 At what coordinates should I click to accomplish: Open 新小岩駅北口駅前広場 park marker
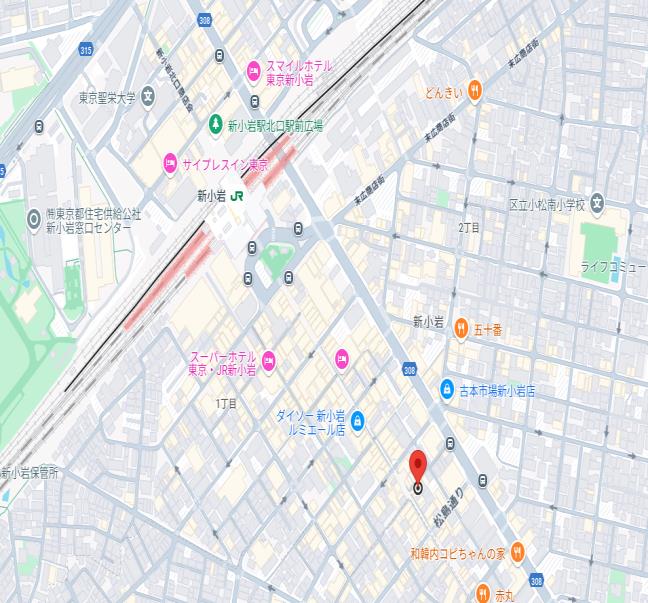[x=215, y=124]
